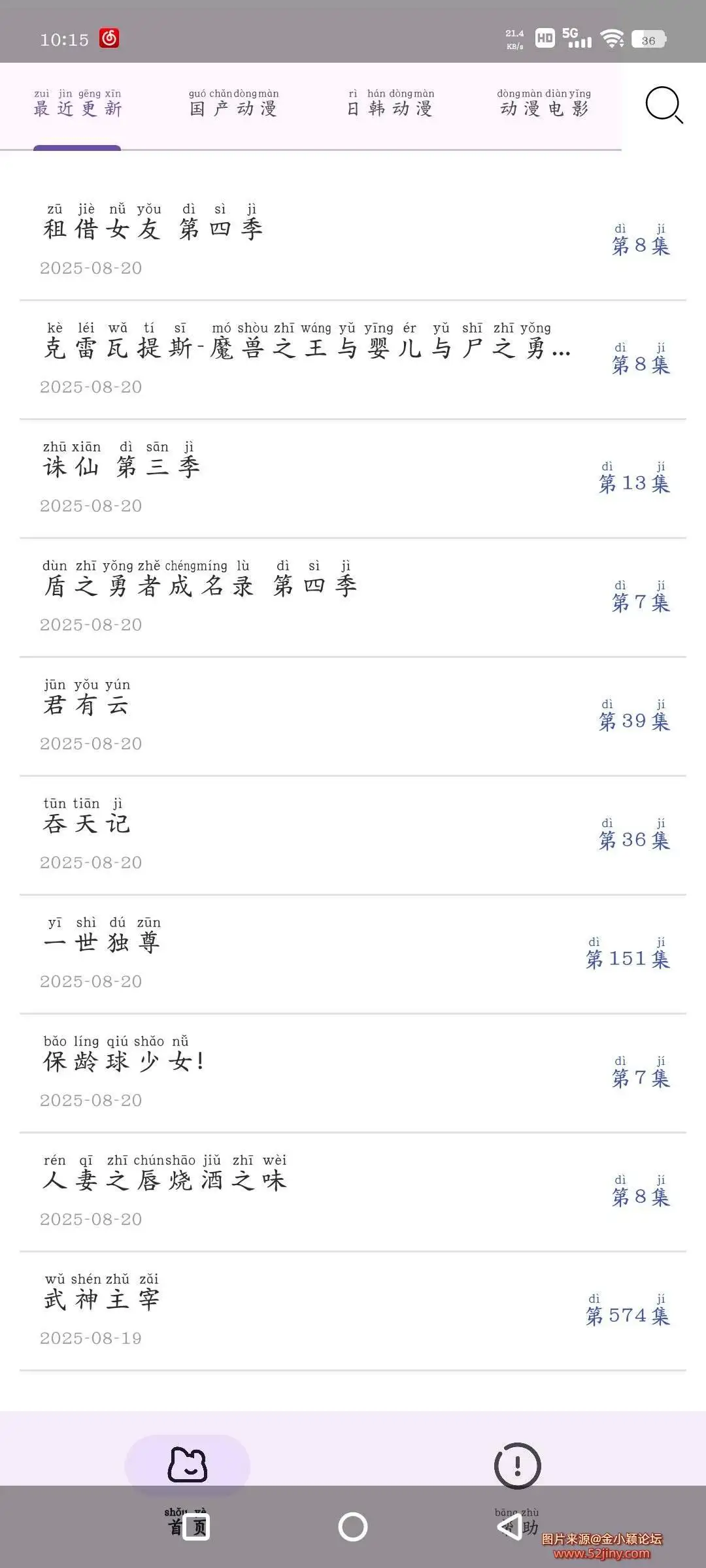Tap the Wi-Fi status icon
This screenshot has height=1568, width=706.
(612, 39)
